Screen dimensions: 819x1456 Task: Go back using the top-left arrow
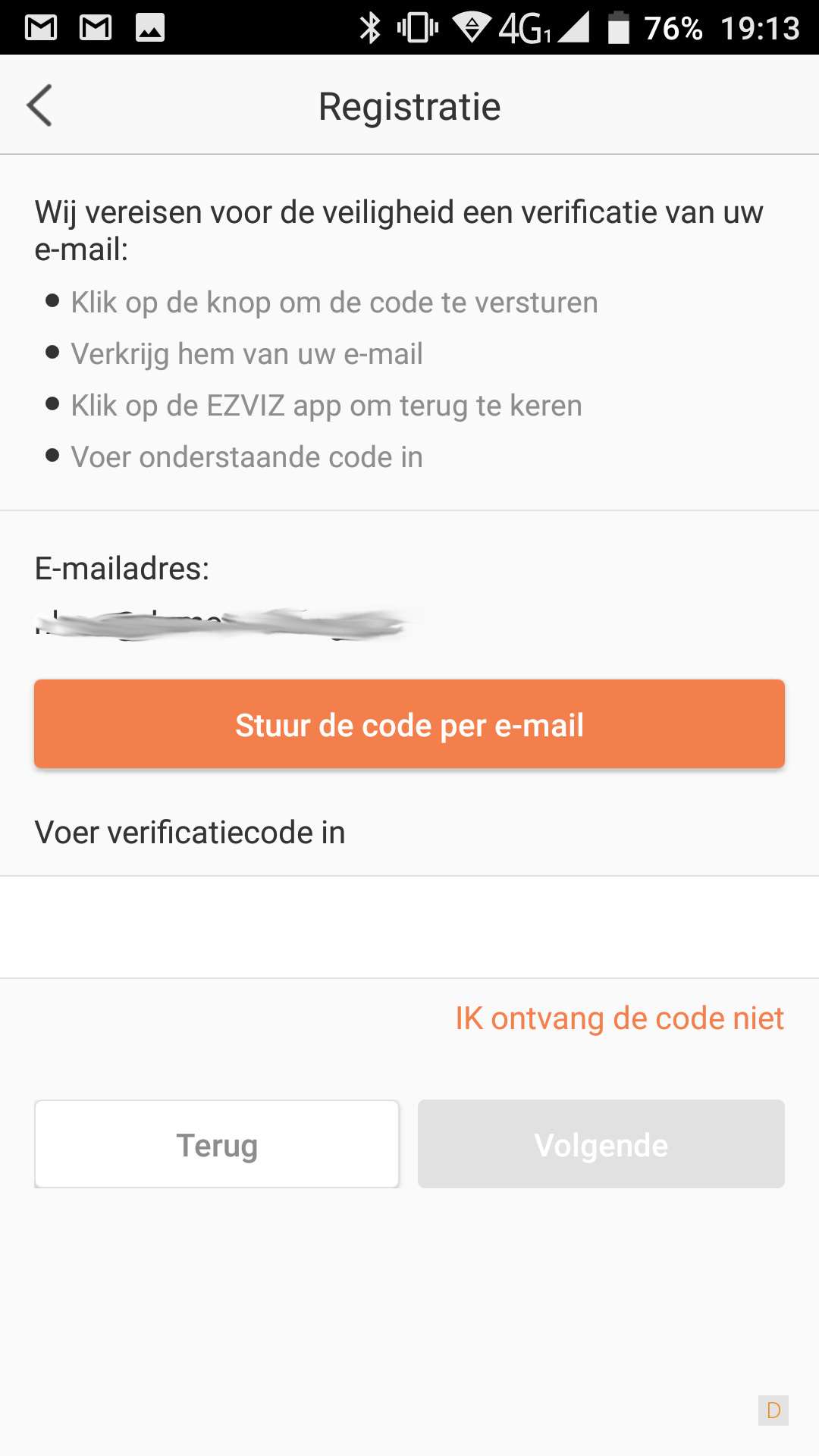39,105
